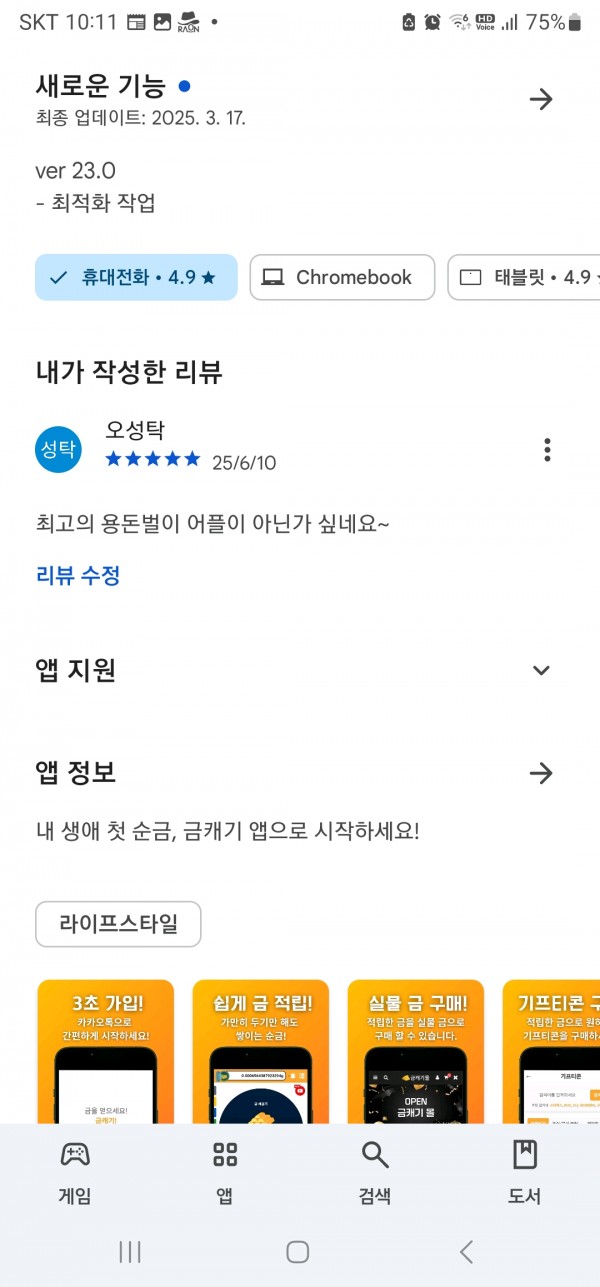Switch to the 게임 tab
The image size is (600, 1287).
[x=75, y=1172]
